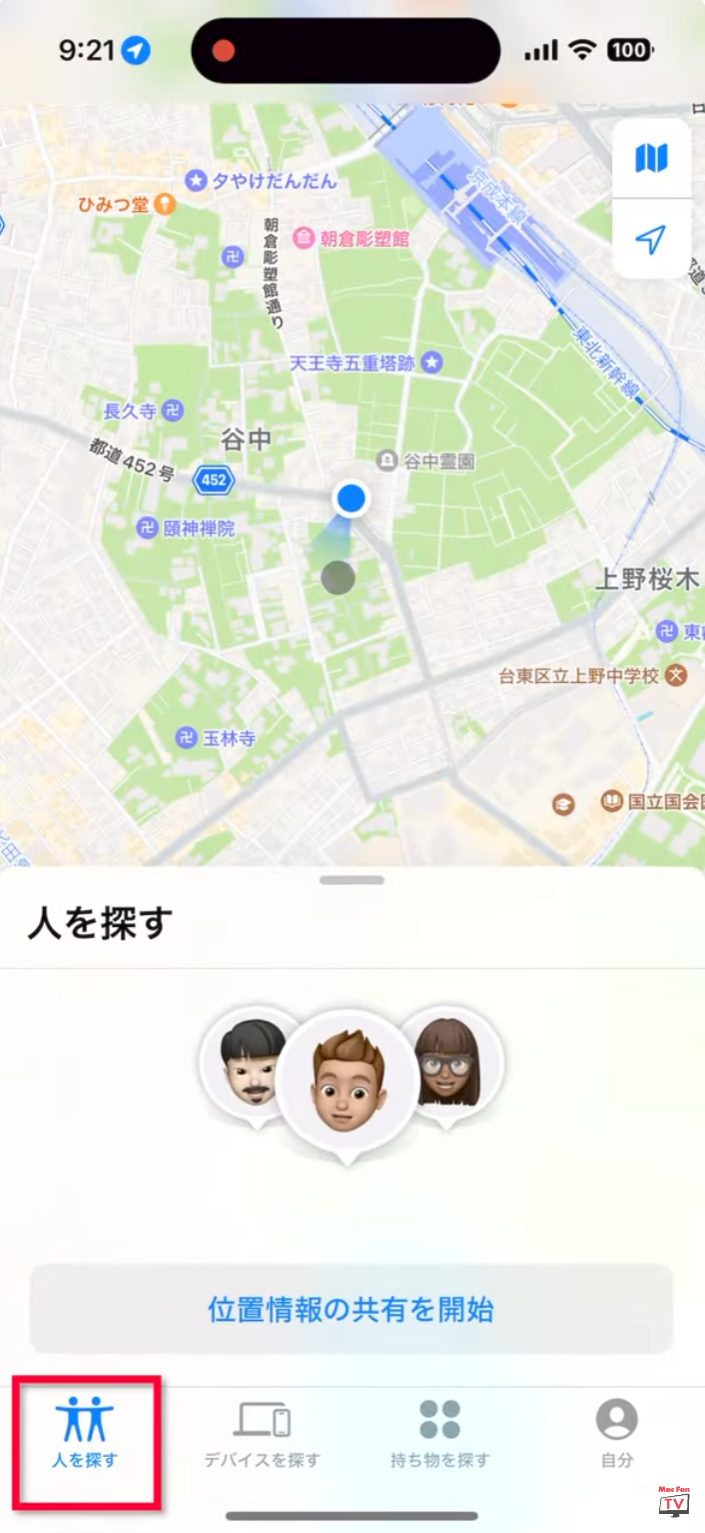The width and height of the screenshot is (705, 1533).
Task: Tap 位置情報の共有を開始 button
Action: click(x=351, y=1309)
